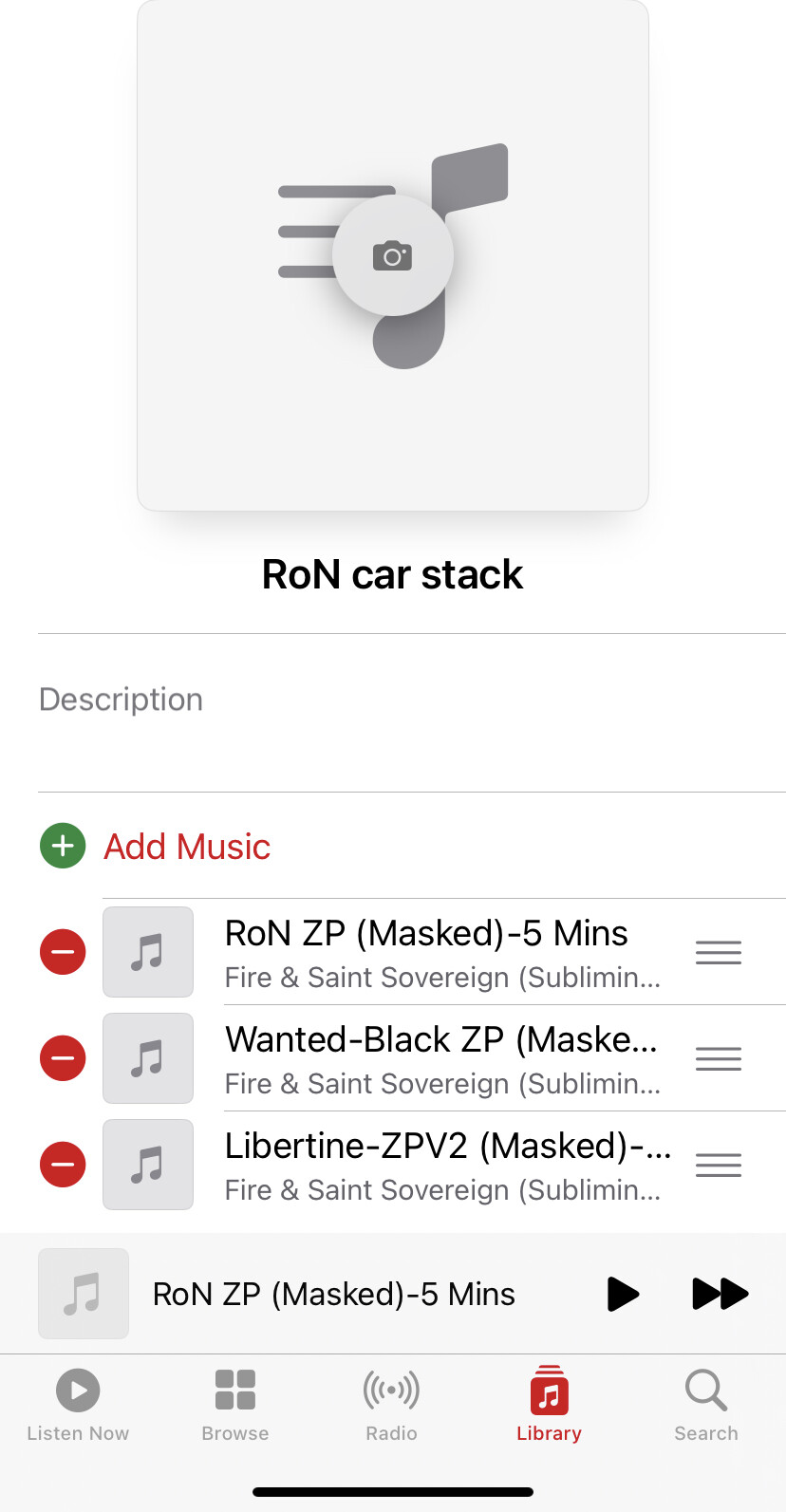
Task: Tap the camera icon to set playlist artwork
Action: click(x=392, y=255)
